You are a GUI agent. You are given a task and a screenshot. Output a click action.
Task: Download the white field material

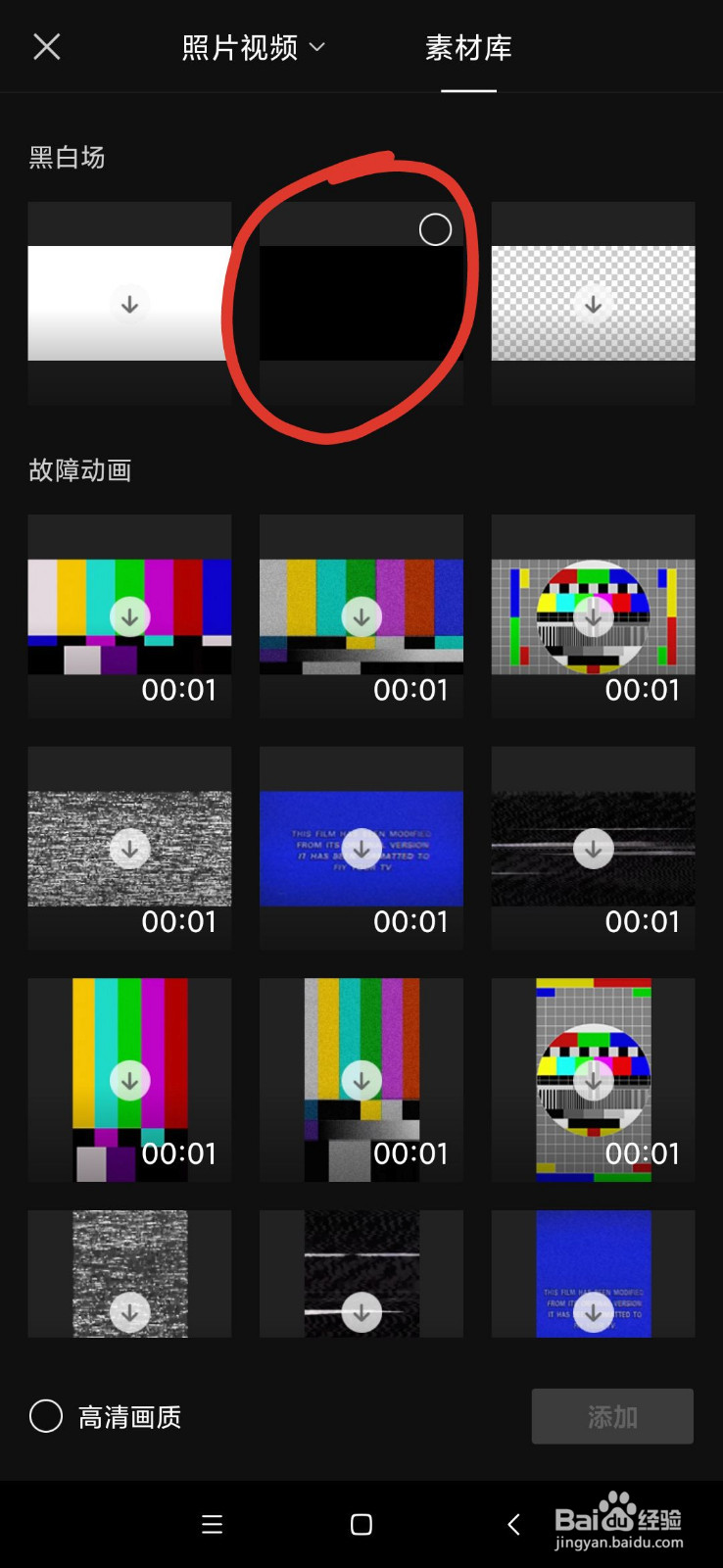(129, 304)
